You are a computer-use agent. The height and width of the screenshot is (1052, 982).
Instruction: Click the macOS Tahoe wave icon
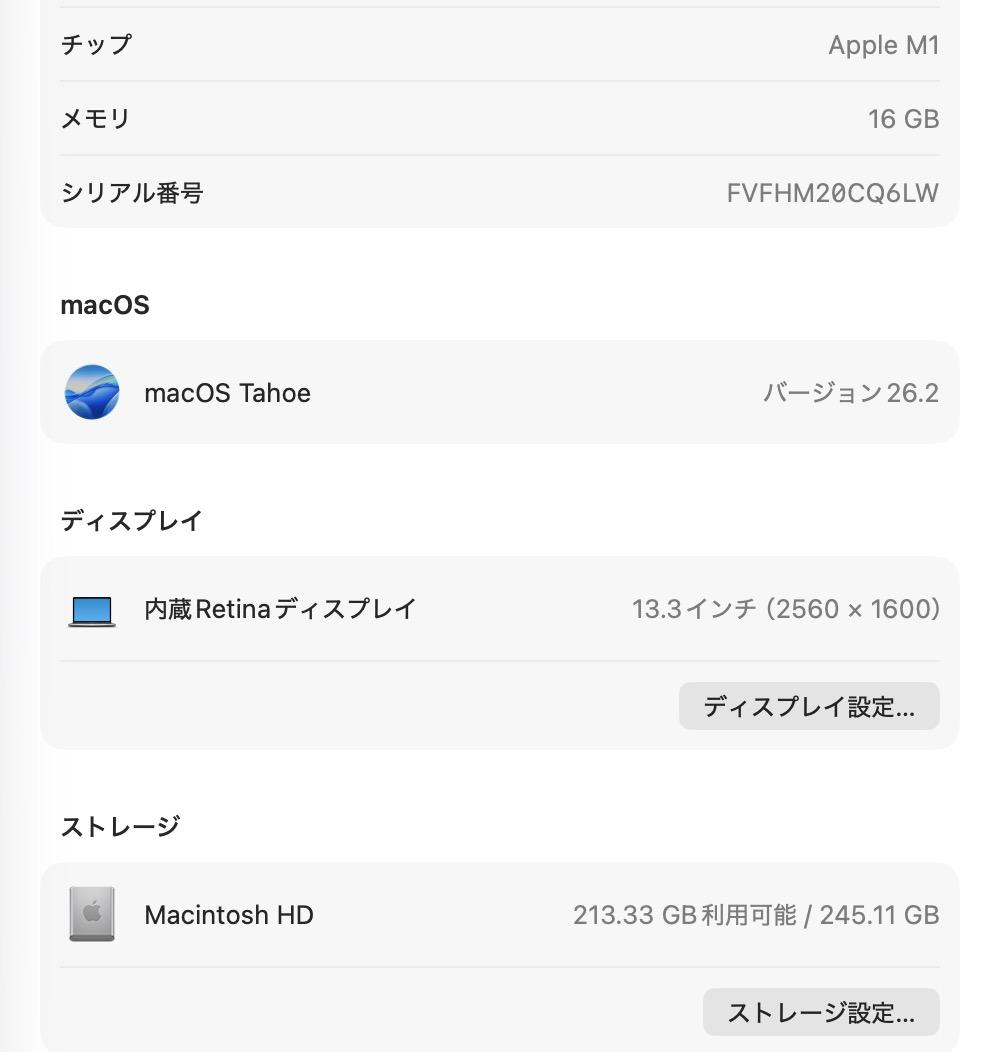point(92,392)
